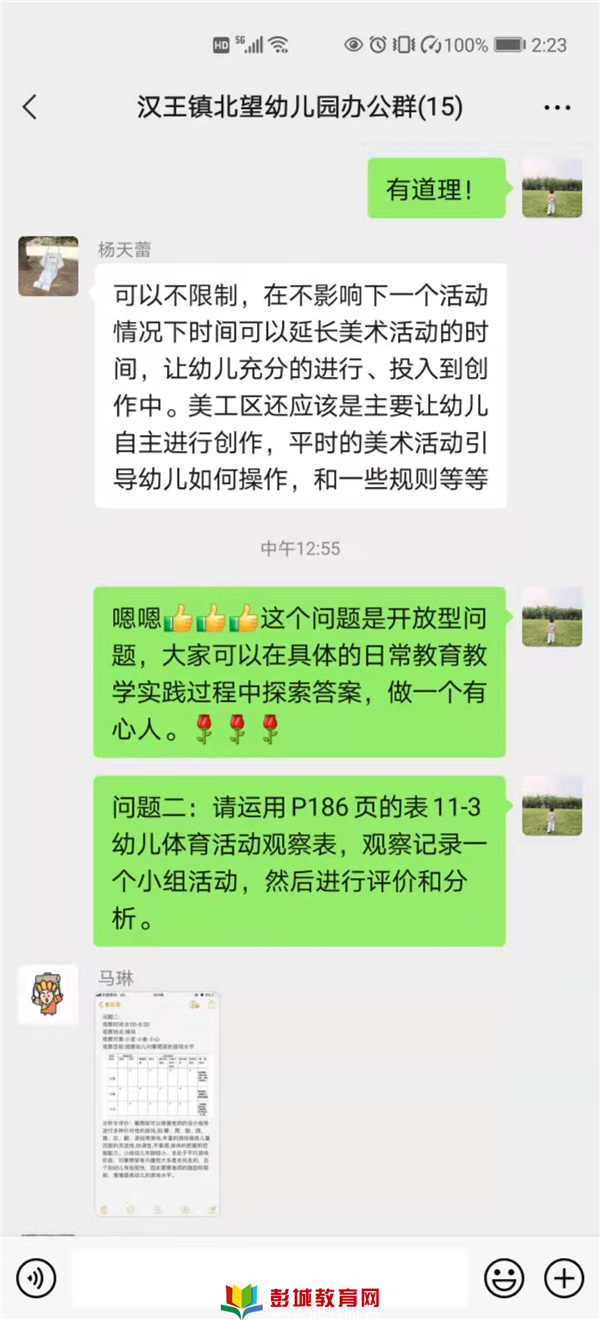Screen dimensions: 600x1320
Task: Open the plus attachment menu
Action: 563,1277
